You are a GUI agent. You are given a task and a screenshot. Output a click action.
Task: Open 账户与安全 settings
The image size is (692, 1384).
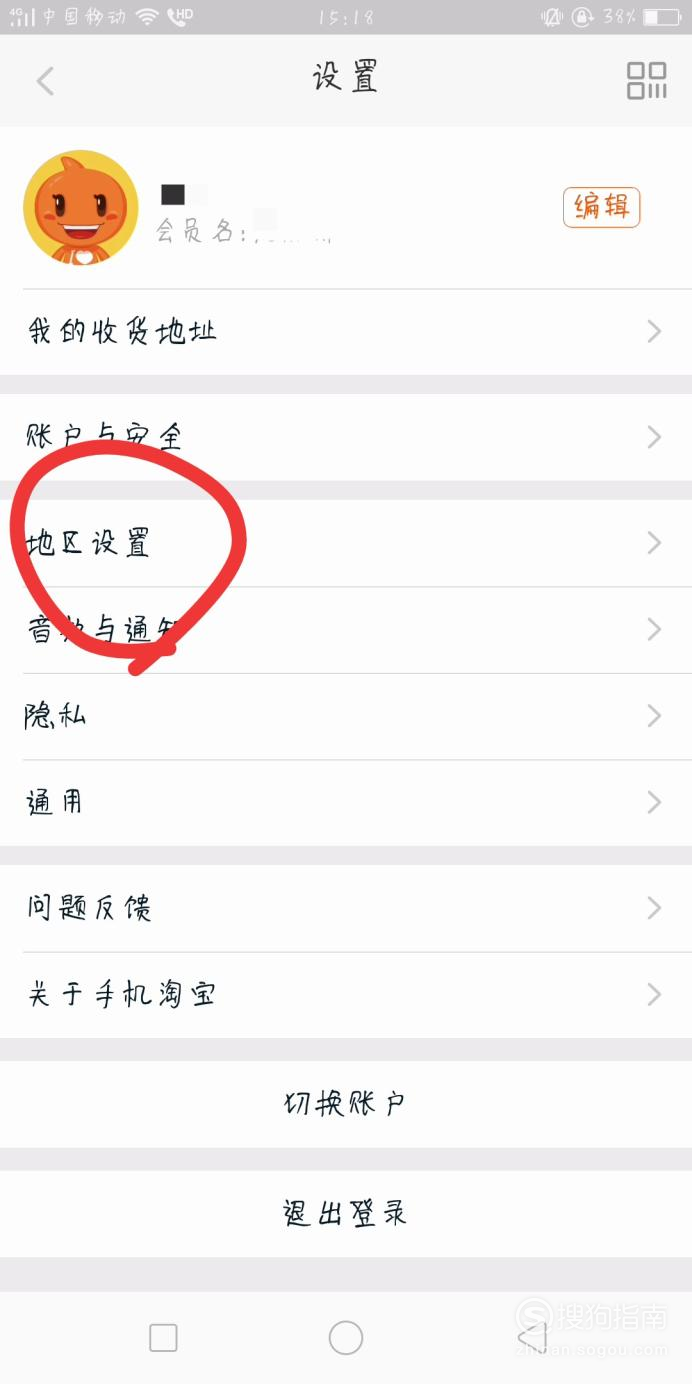(x=346, y=437)
